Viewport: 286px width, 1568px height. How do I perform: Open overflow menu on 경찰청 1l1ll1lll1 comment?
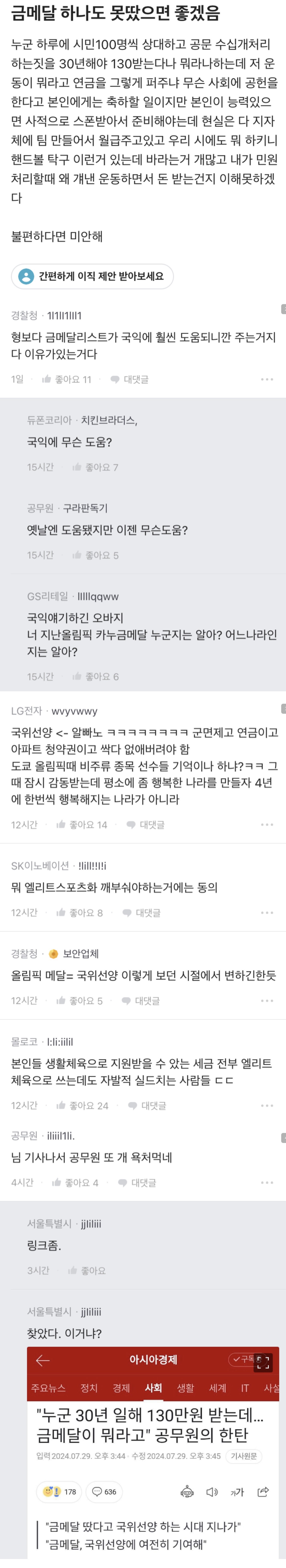click(267, 379)
